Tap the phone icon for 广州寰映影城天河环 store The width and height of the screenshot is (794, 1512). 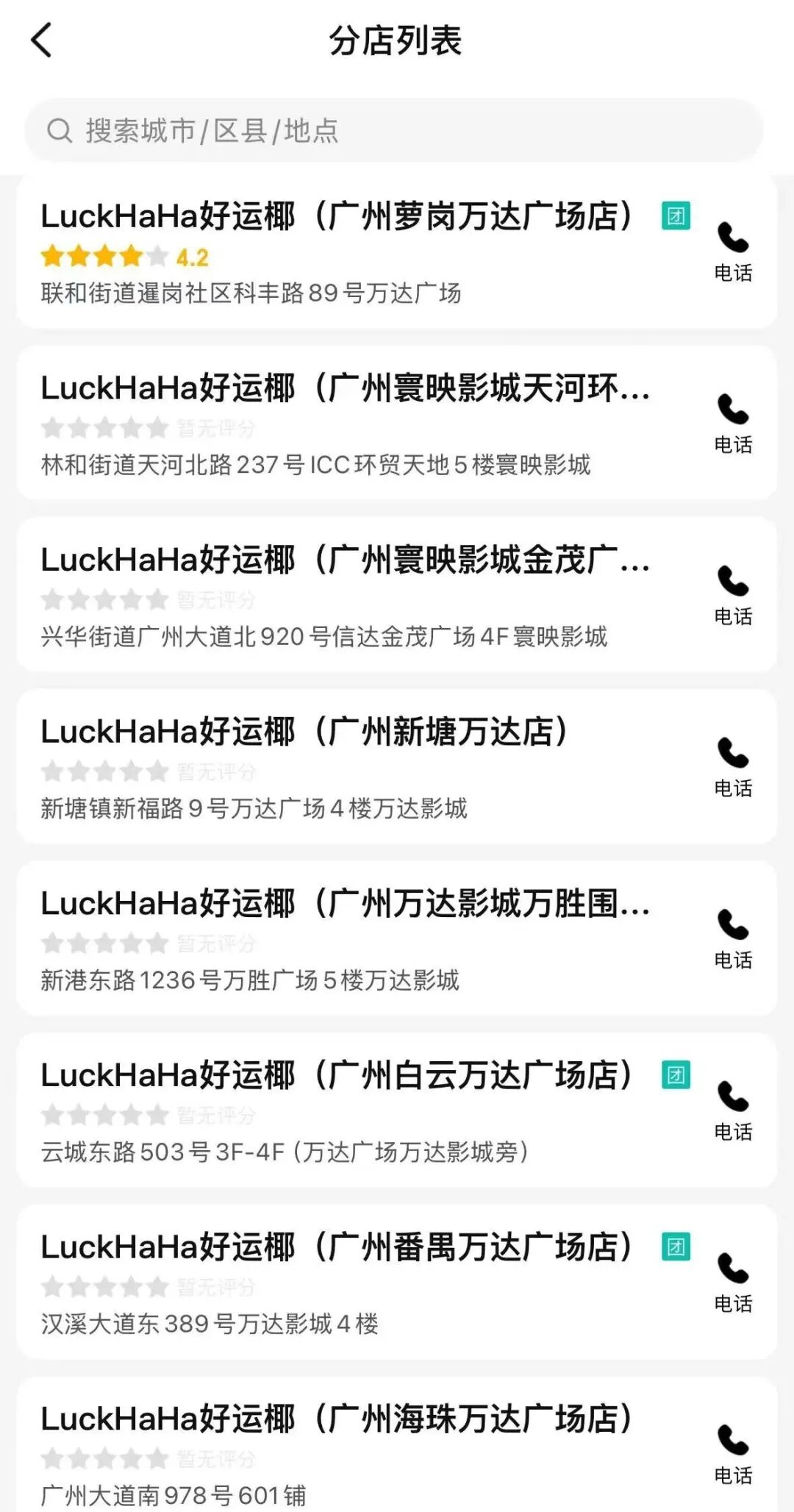(732, 416)
